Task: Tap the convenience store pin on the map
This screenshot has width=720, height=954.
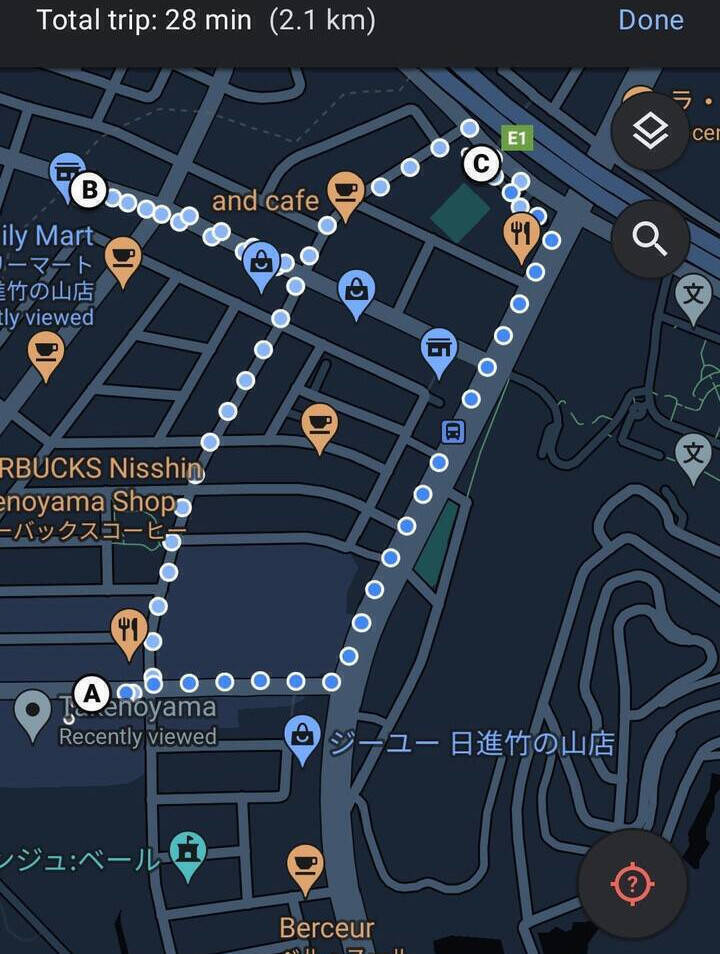Action: coord(65,172)
